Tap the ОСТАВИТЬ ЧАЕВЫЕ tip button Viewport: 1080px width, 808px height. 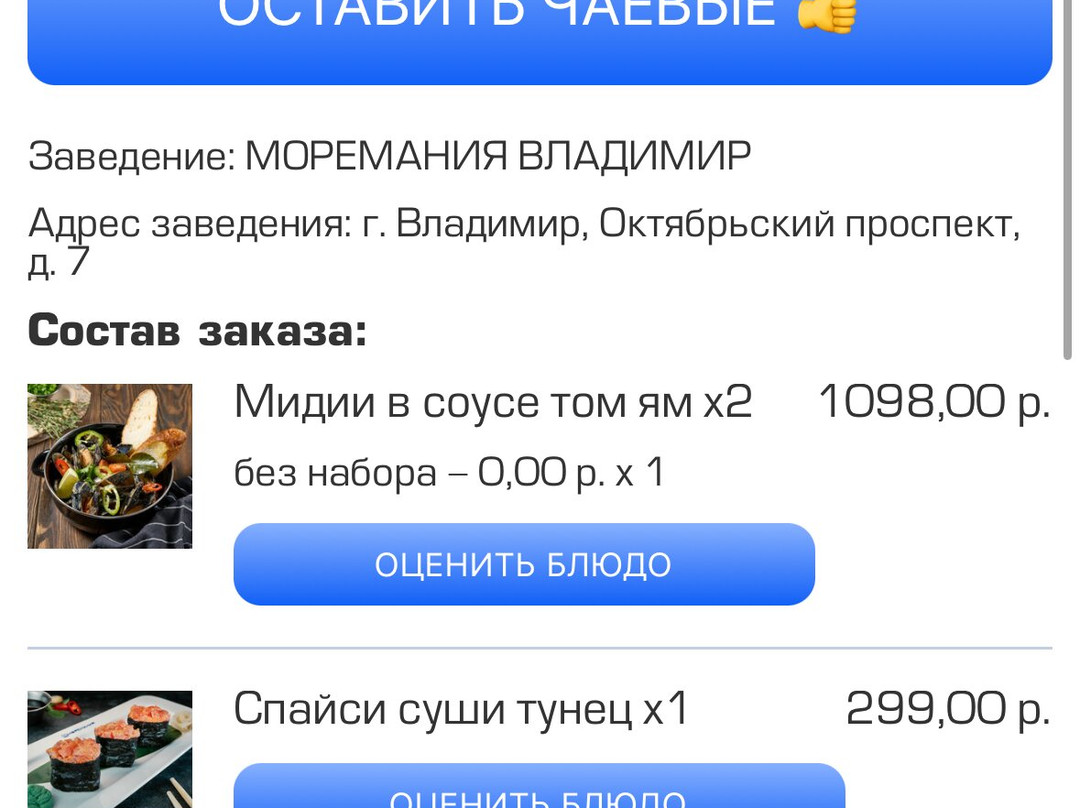pyautogui.click(x=539, y=35)
